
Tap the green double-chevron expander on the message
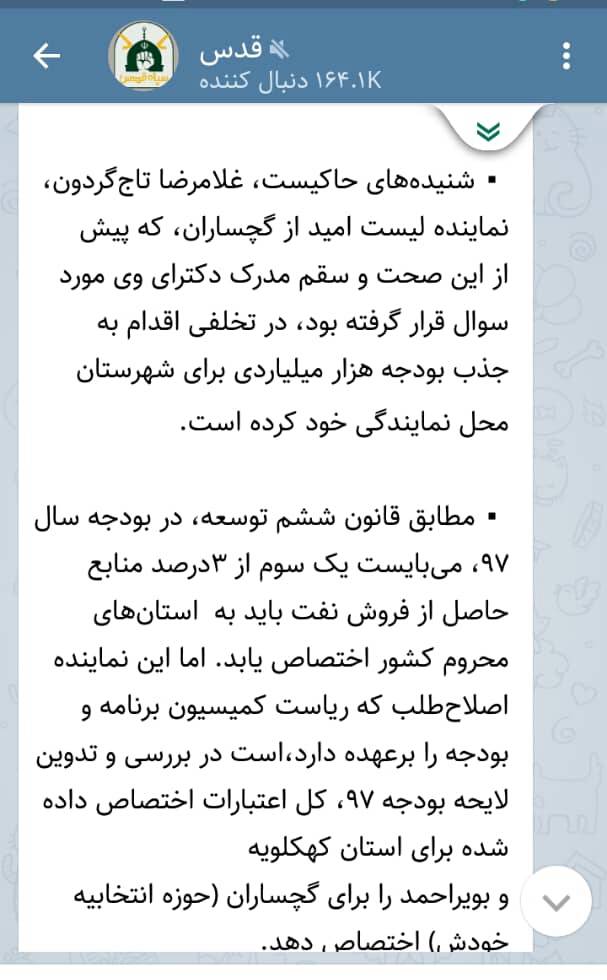(487, 131)
